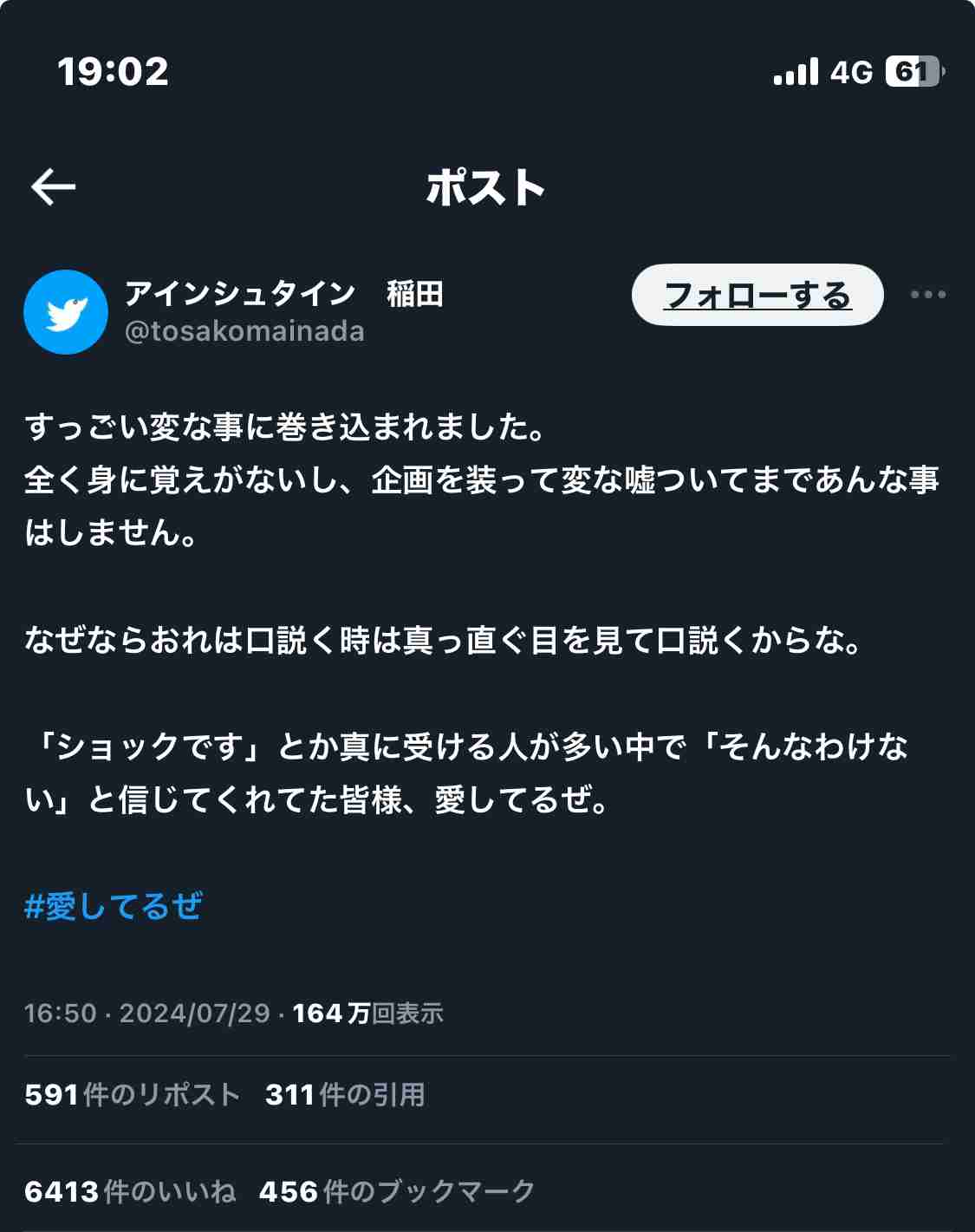Tap the clock showing 19:02

(113, 74)
